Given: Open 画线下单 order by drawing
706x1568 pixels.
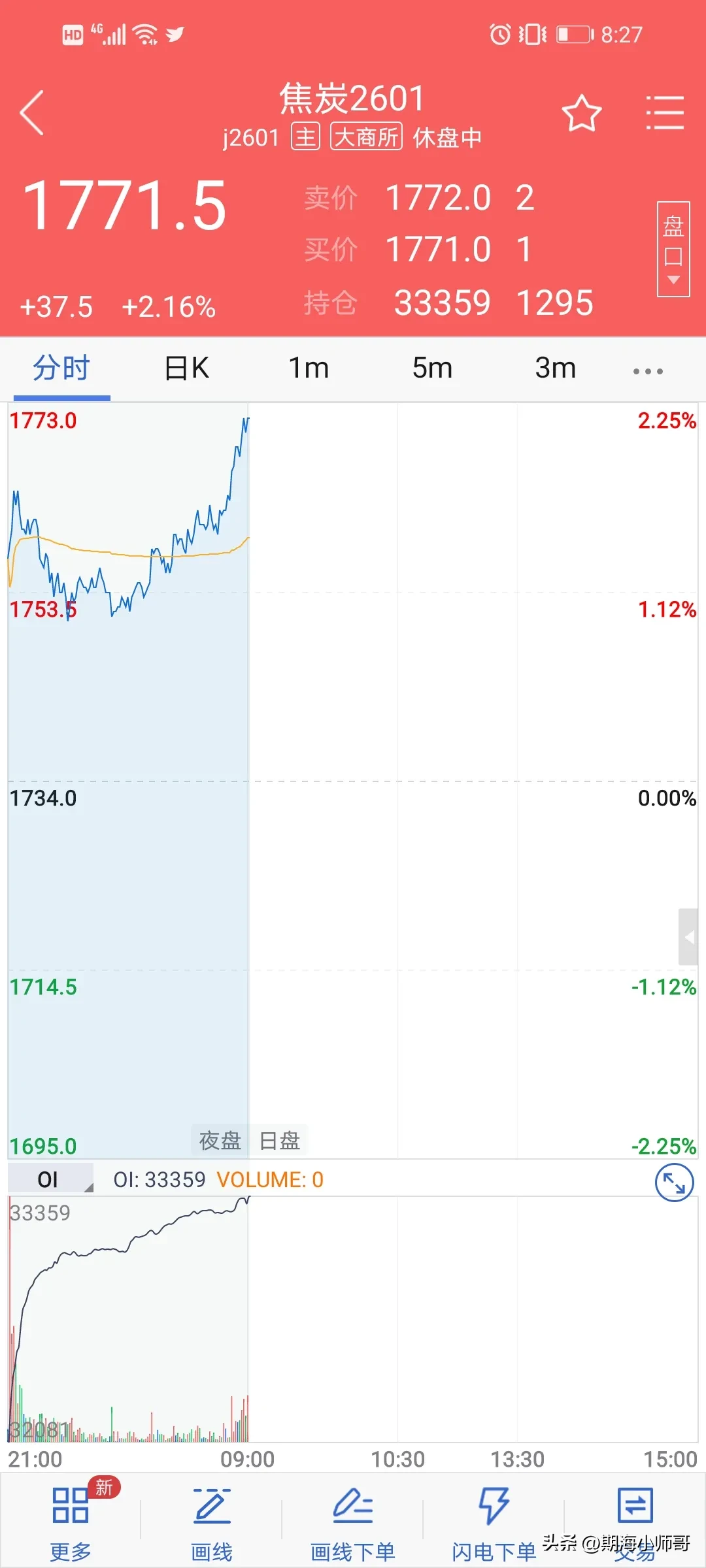Looking at the screenshot, I should (353, 1518).
